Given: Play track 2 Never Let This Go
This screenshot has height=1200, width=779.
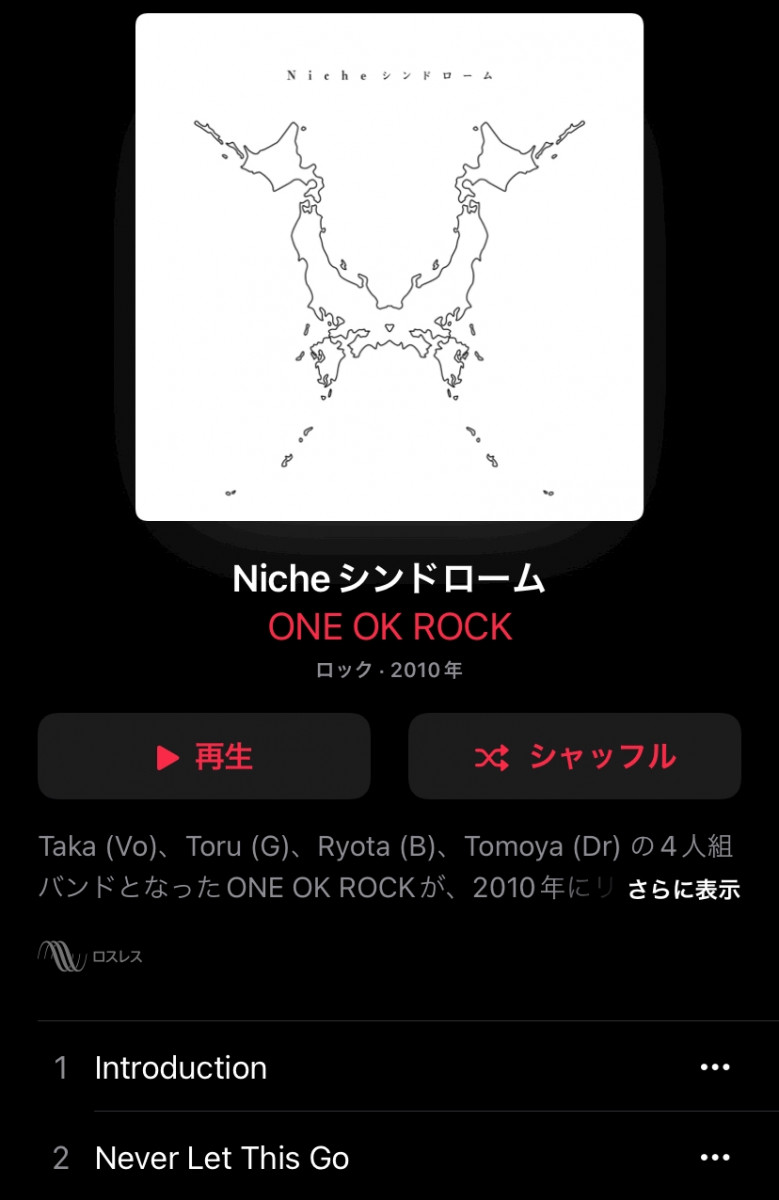Looking at the screenshot, I should [222, 1158].
